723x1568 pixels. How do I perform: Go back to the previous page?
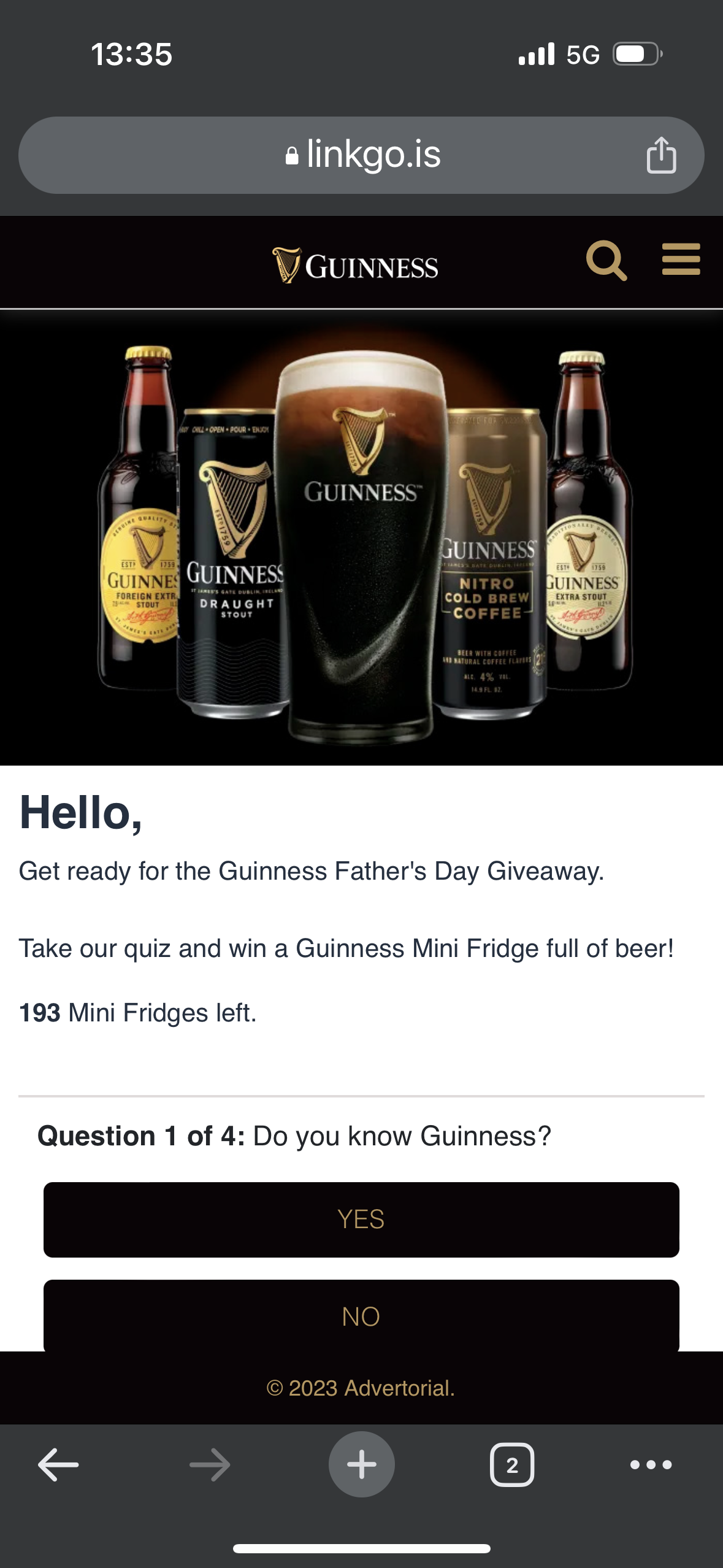coord(58,1464)
